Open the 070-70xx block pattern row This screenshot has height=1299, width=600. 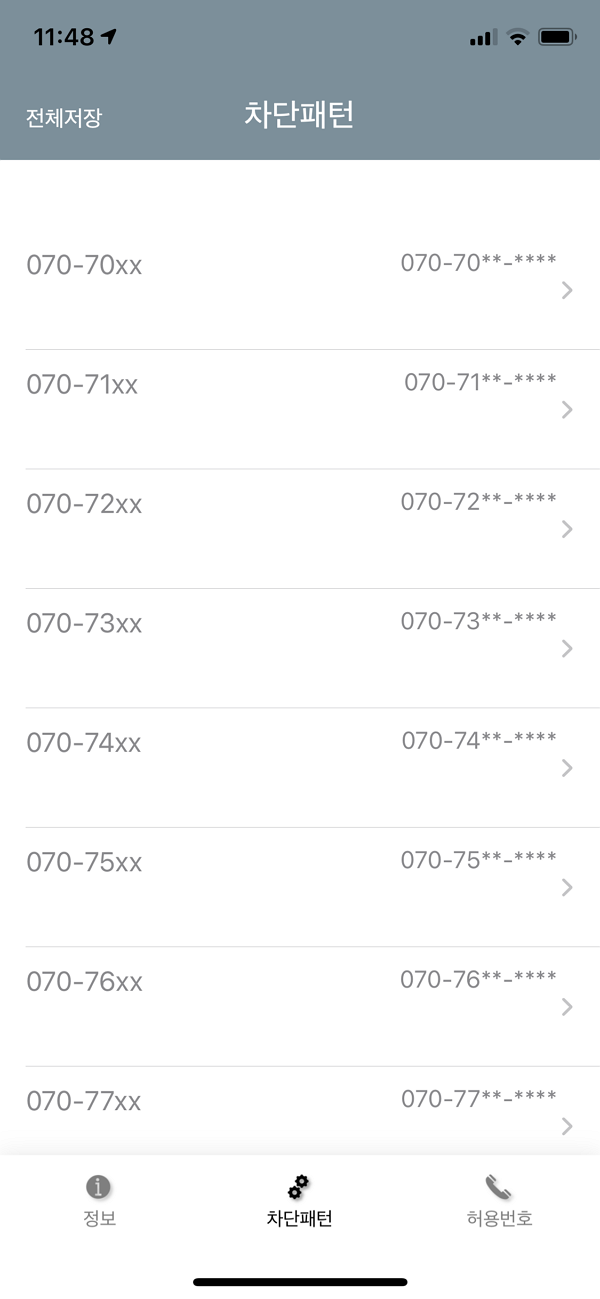(300, 290)
